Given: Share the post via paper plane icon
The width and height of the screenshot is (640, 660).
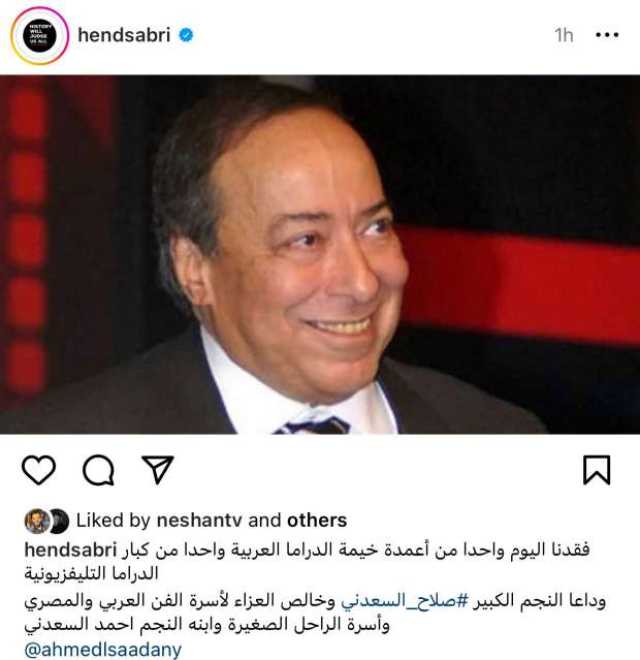Looking at the screenshot, I should click(157, 469).
